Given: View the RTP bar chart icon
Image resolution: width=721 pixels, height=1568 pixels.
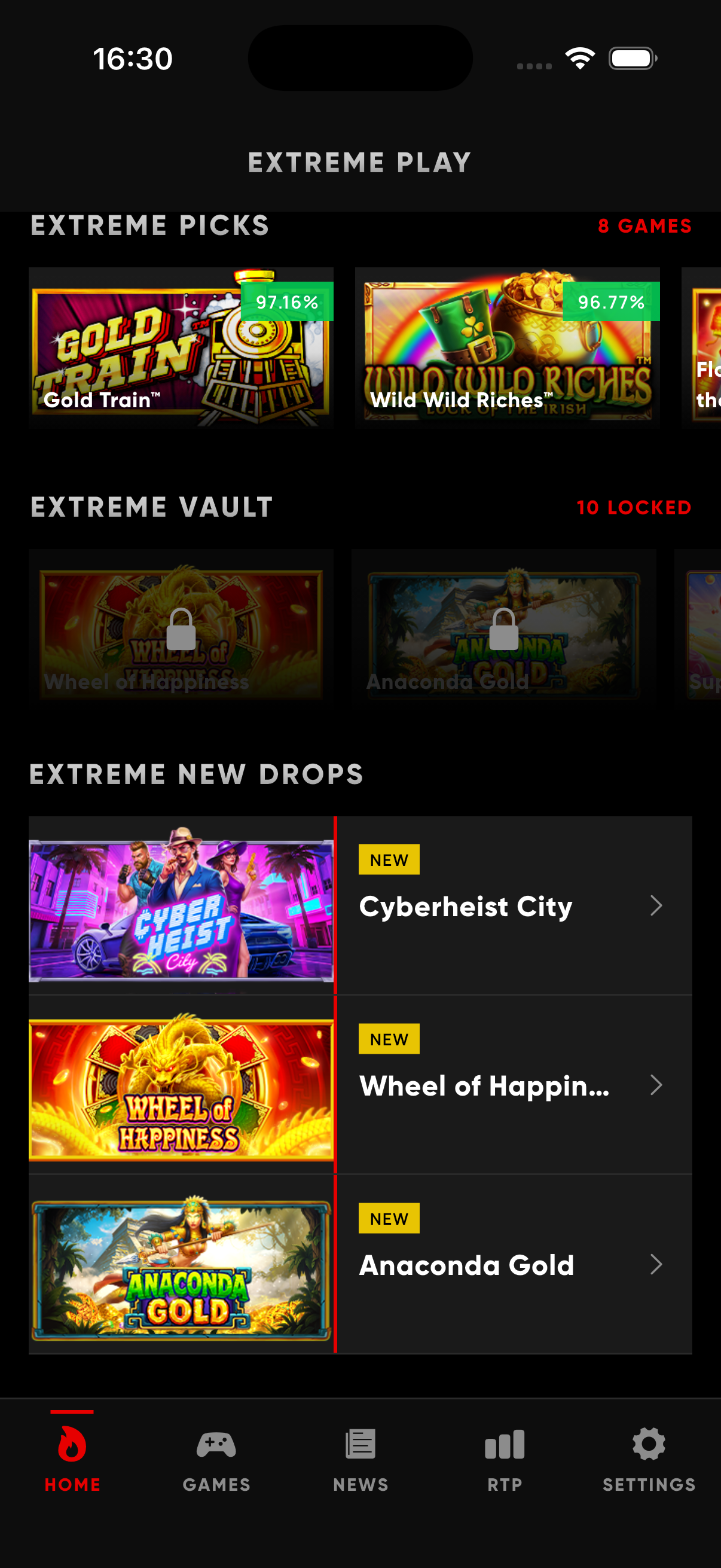Looking at the screenshot, I should coord(505,1442).
